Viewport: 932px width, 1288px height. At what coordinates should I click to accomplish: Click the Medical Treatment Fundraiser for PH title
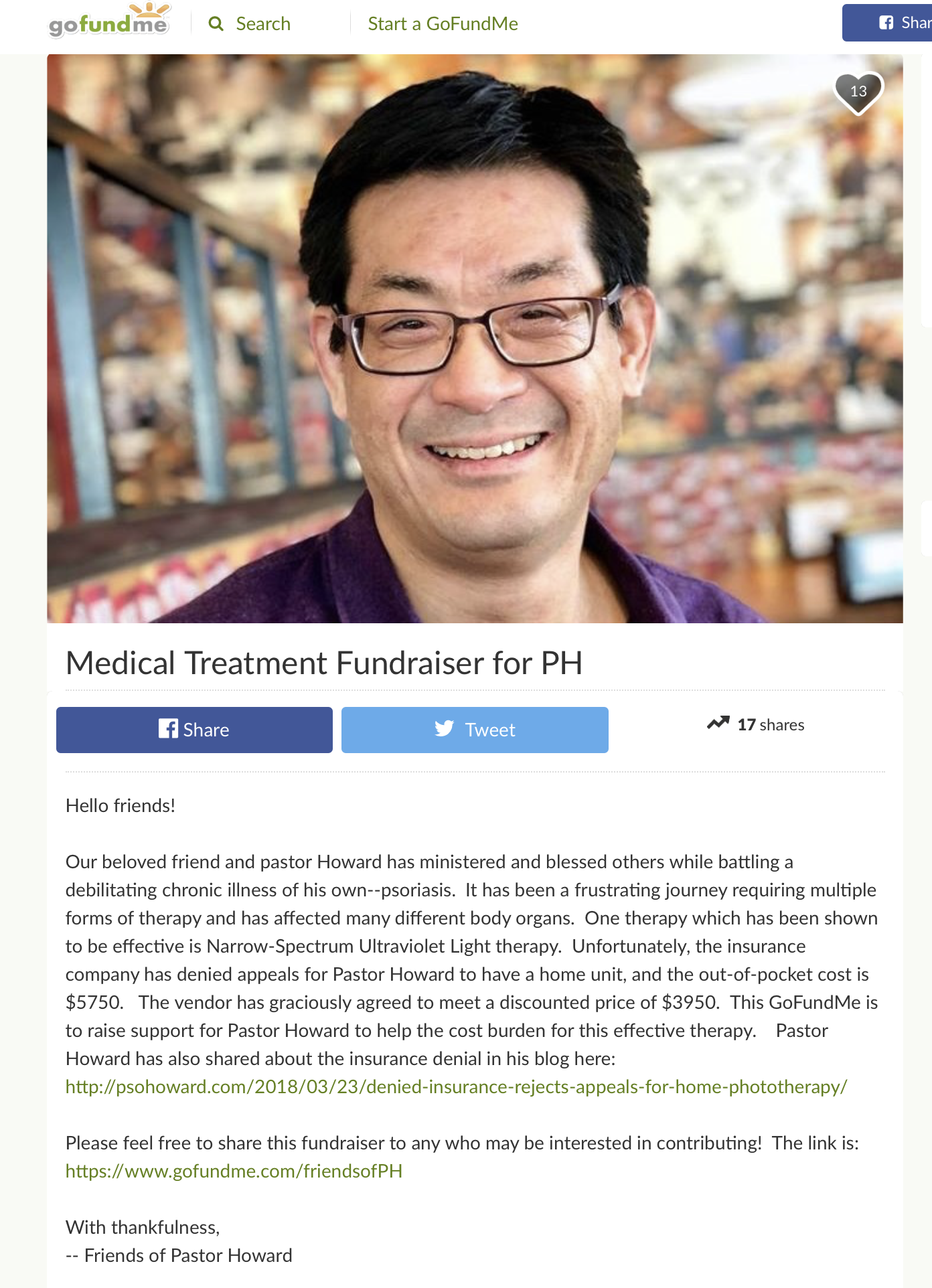click(x=326, y=663)
